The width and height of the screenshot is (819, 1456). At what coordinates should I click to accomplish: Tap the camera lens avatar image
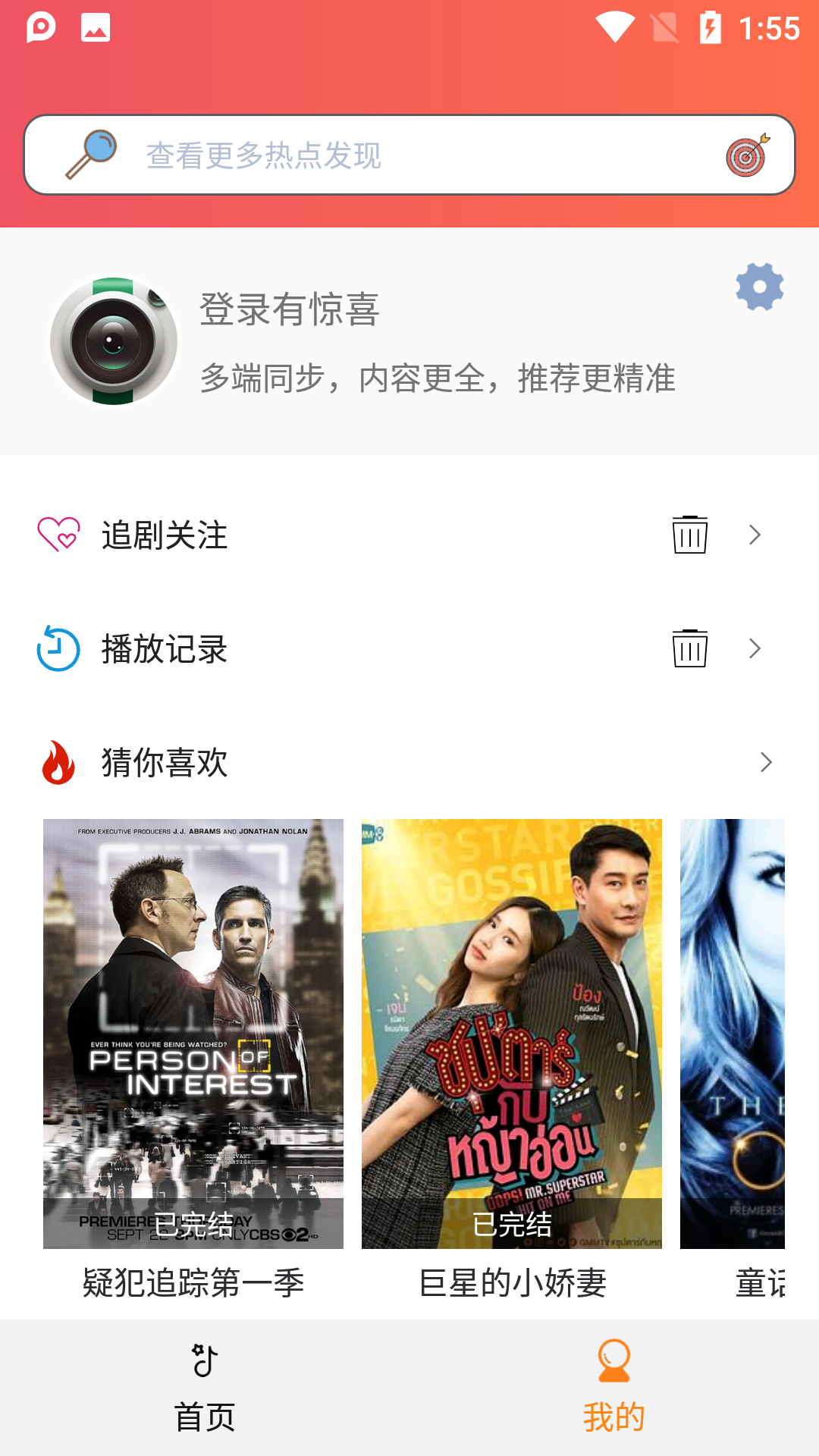(112, 340)
